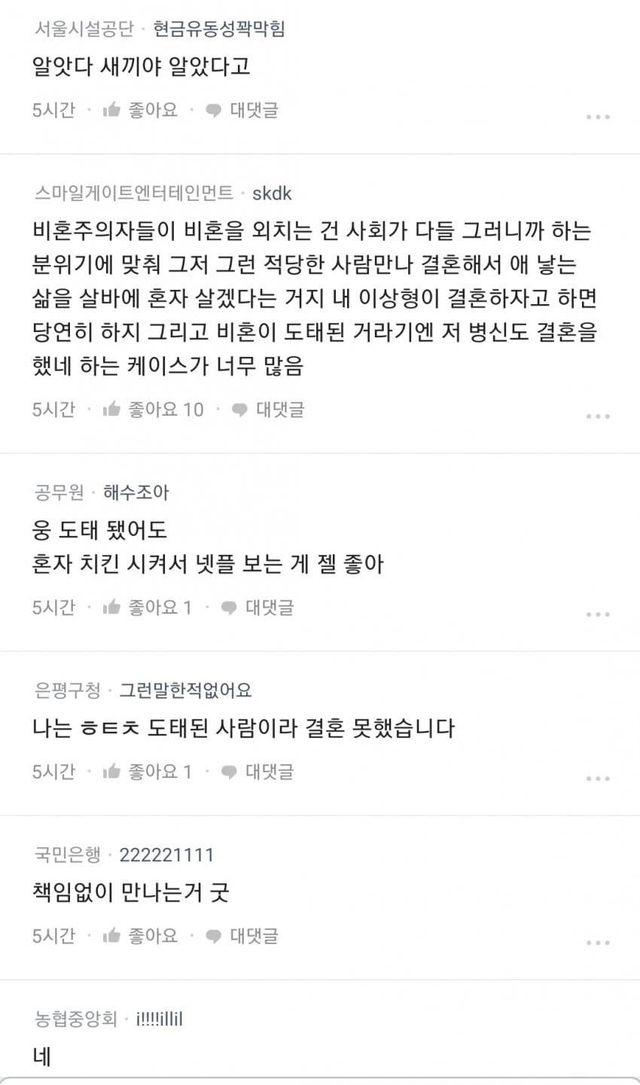The height and width of the screenshot is (1085, 640).
Task: Open more options on 222221111's comment
Action: coord(597,943)
